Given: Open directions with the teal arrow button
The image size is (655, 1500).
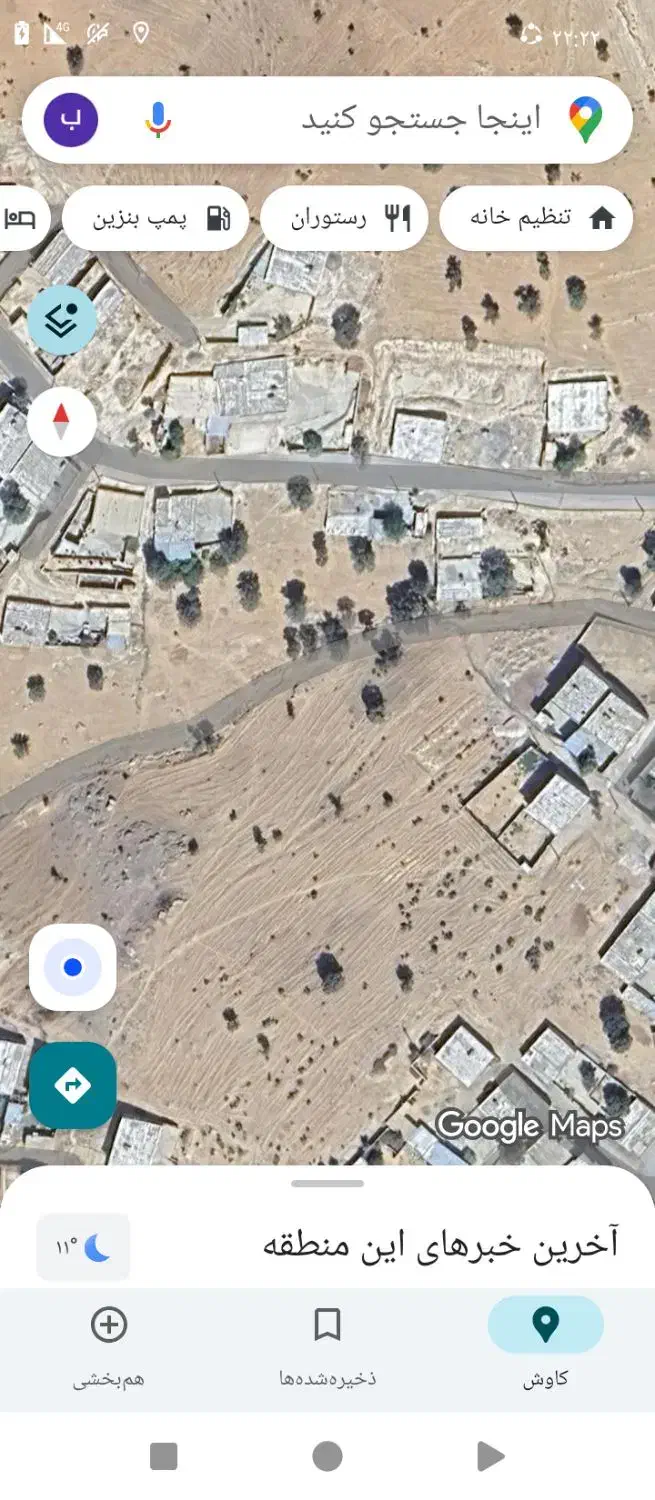Looking at the screenshot, I should point(72,1085).
